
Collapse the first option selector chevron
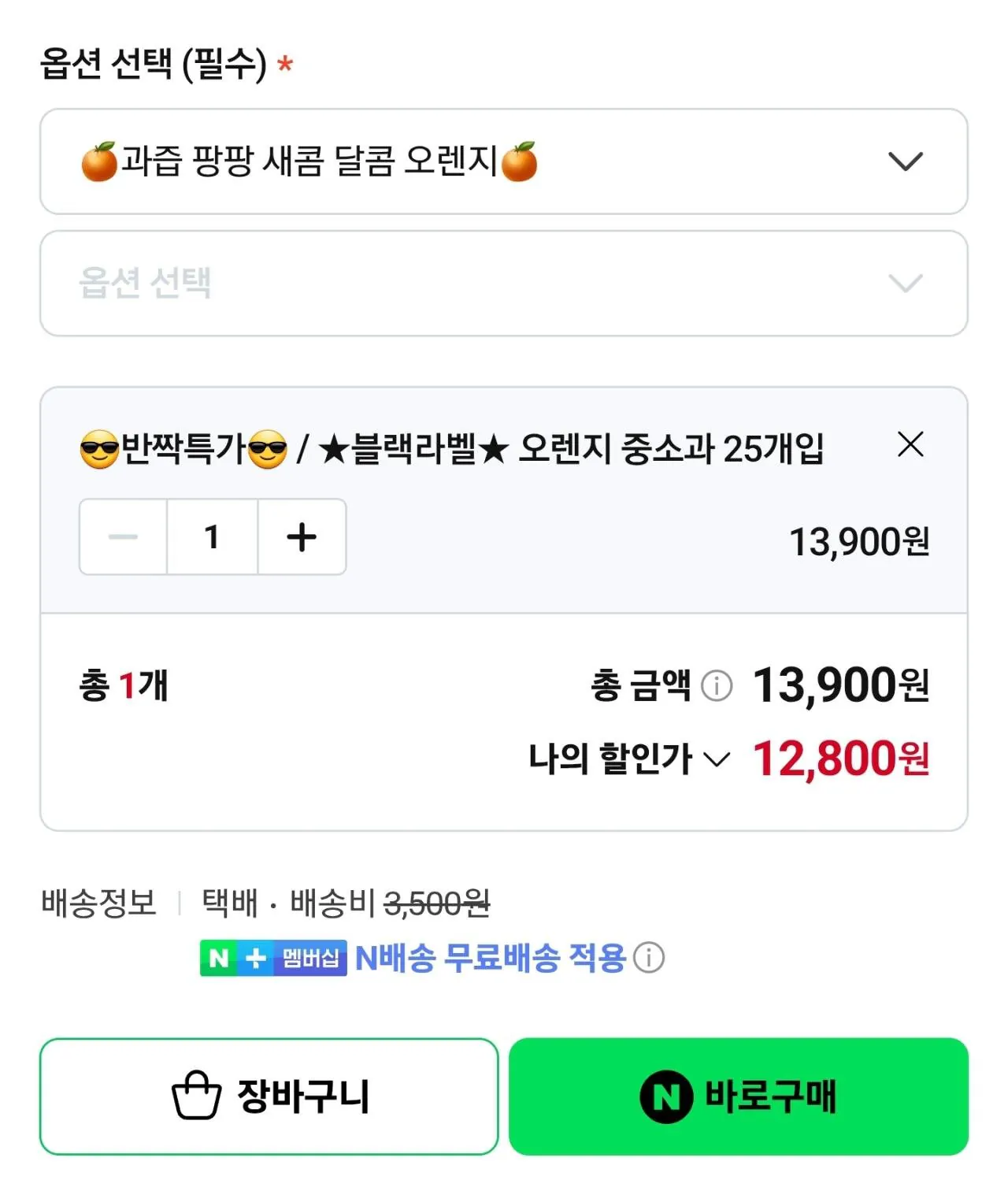point(906,162)
